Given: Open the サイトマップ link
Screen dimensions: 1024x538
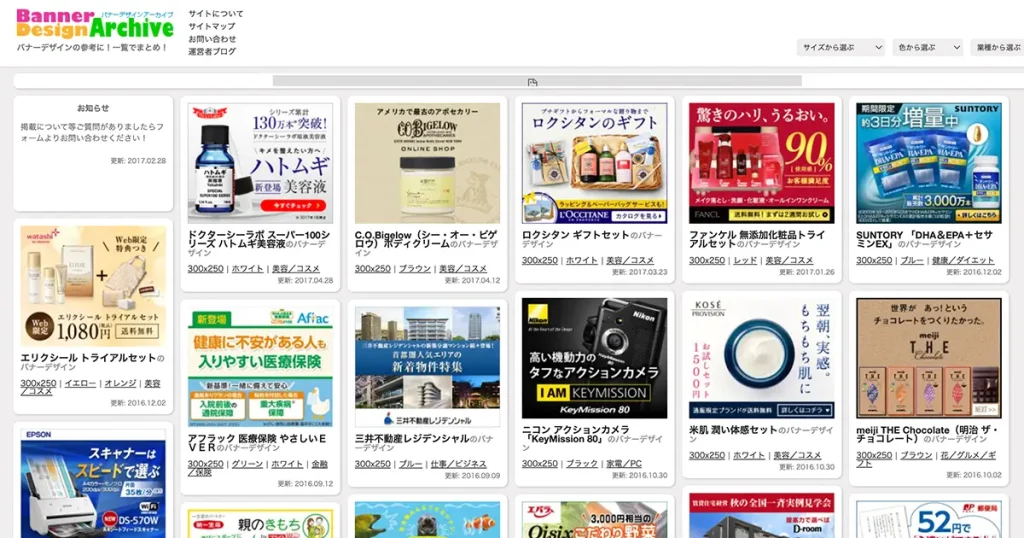Looking at the screenshot, I should 212,27.
